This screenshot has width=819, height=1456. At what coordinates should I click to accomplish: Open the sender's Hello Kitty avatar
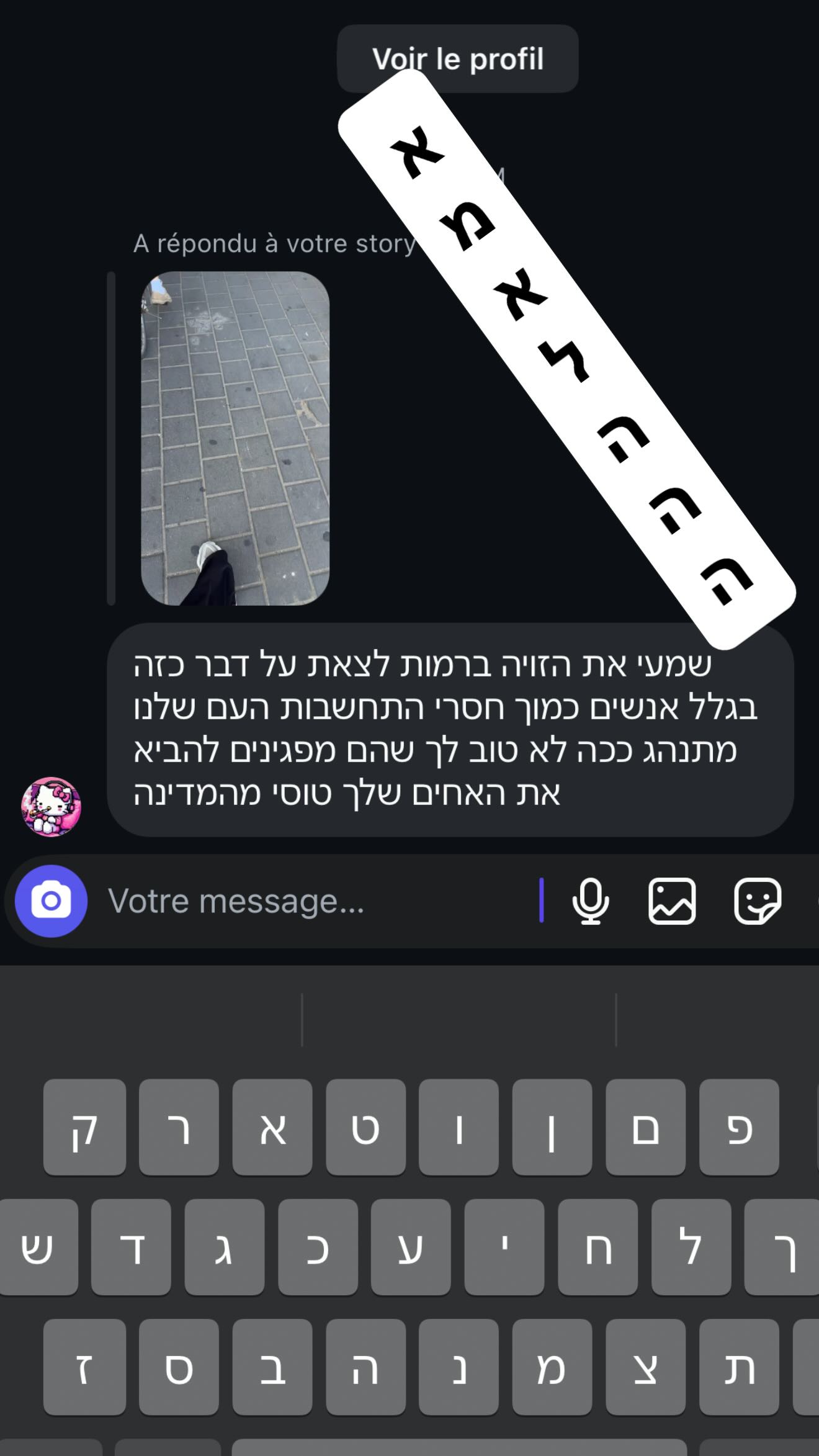click(x=51, y=807)
